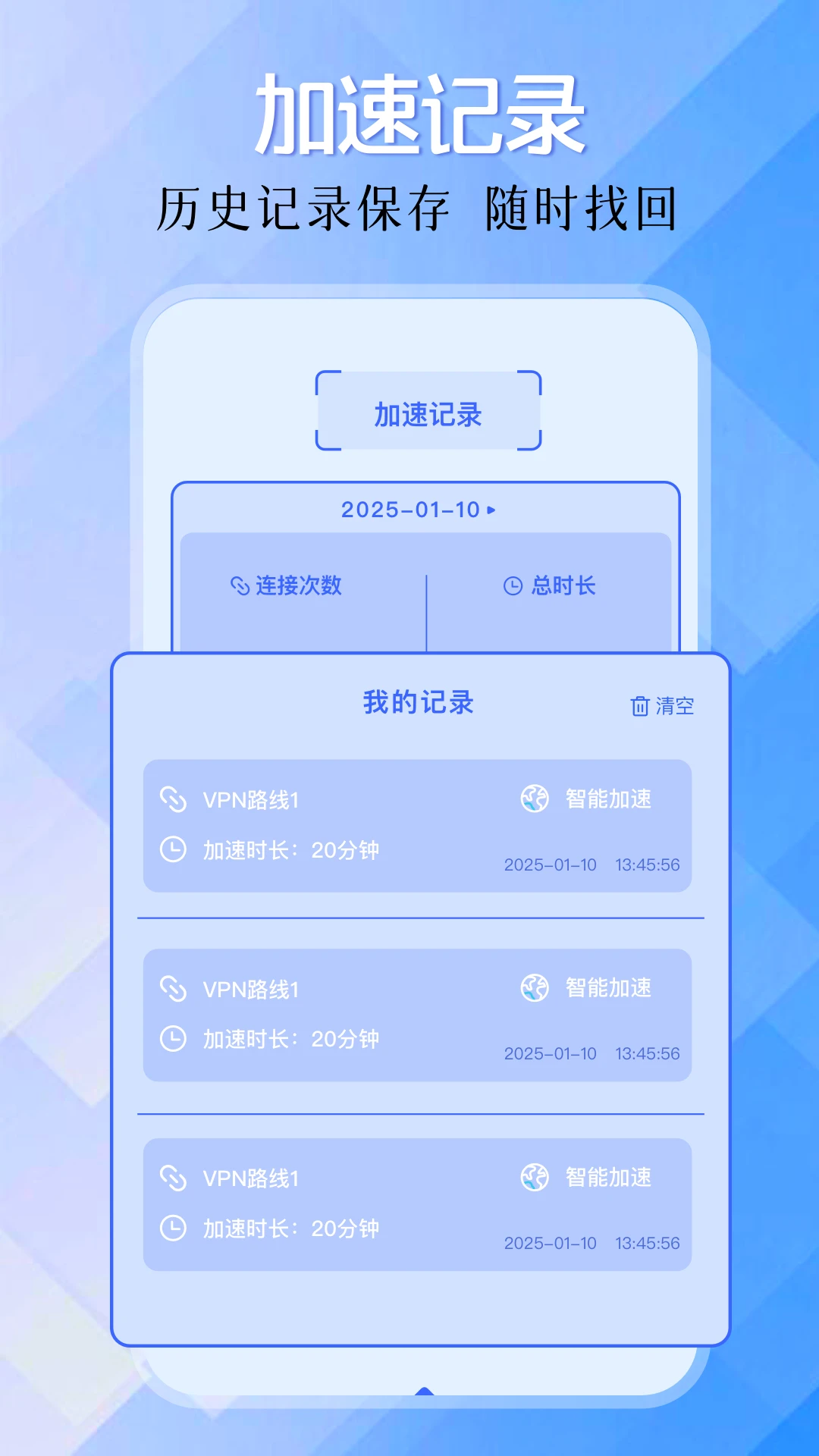Select timestamp 13:45:56 on third record

tap(649, 1244)
